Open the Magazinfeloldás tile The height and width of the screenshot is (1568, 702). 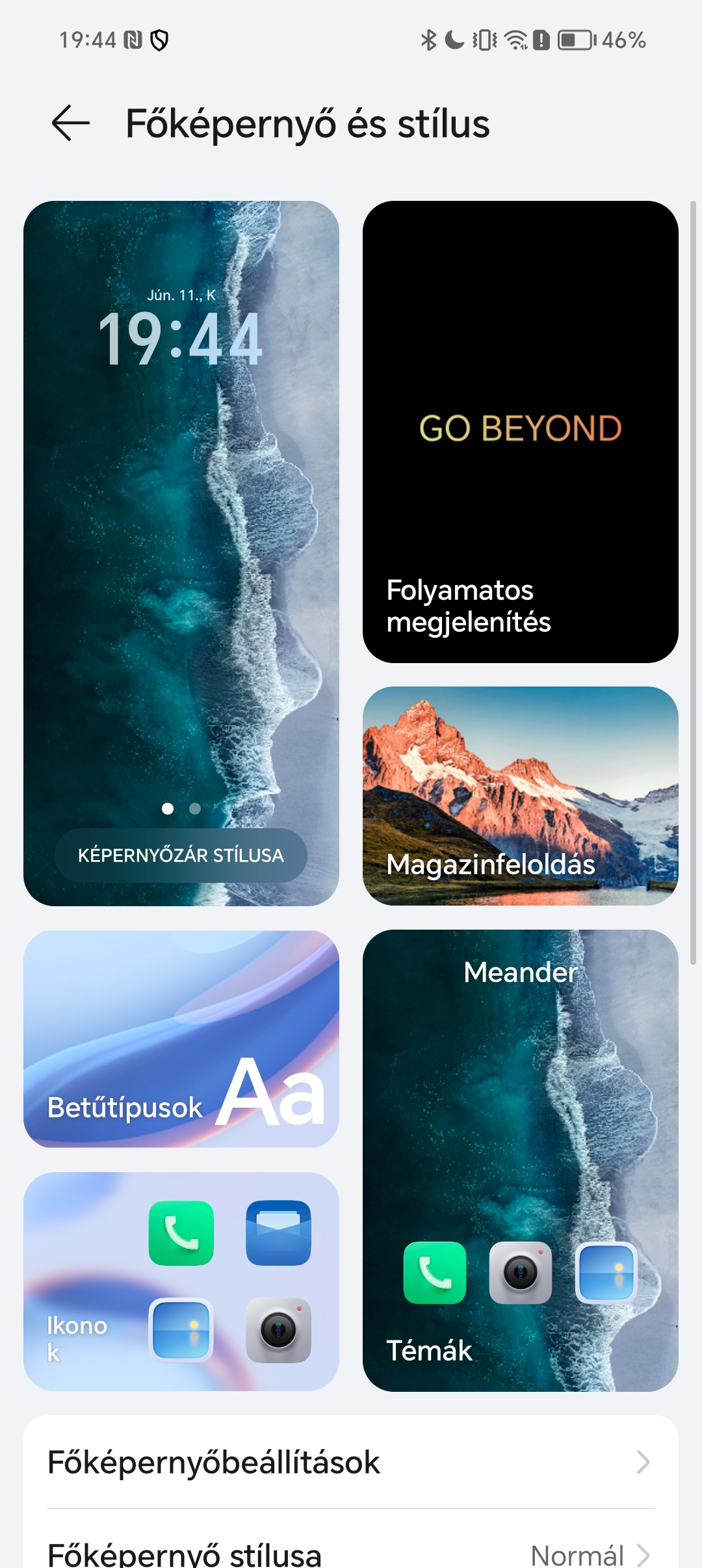(x=520, y=796)
